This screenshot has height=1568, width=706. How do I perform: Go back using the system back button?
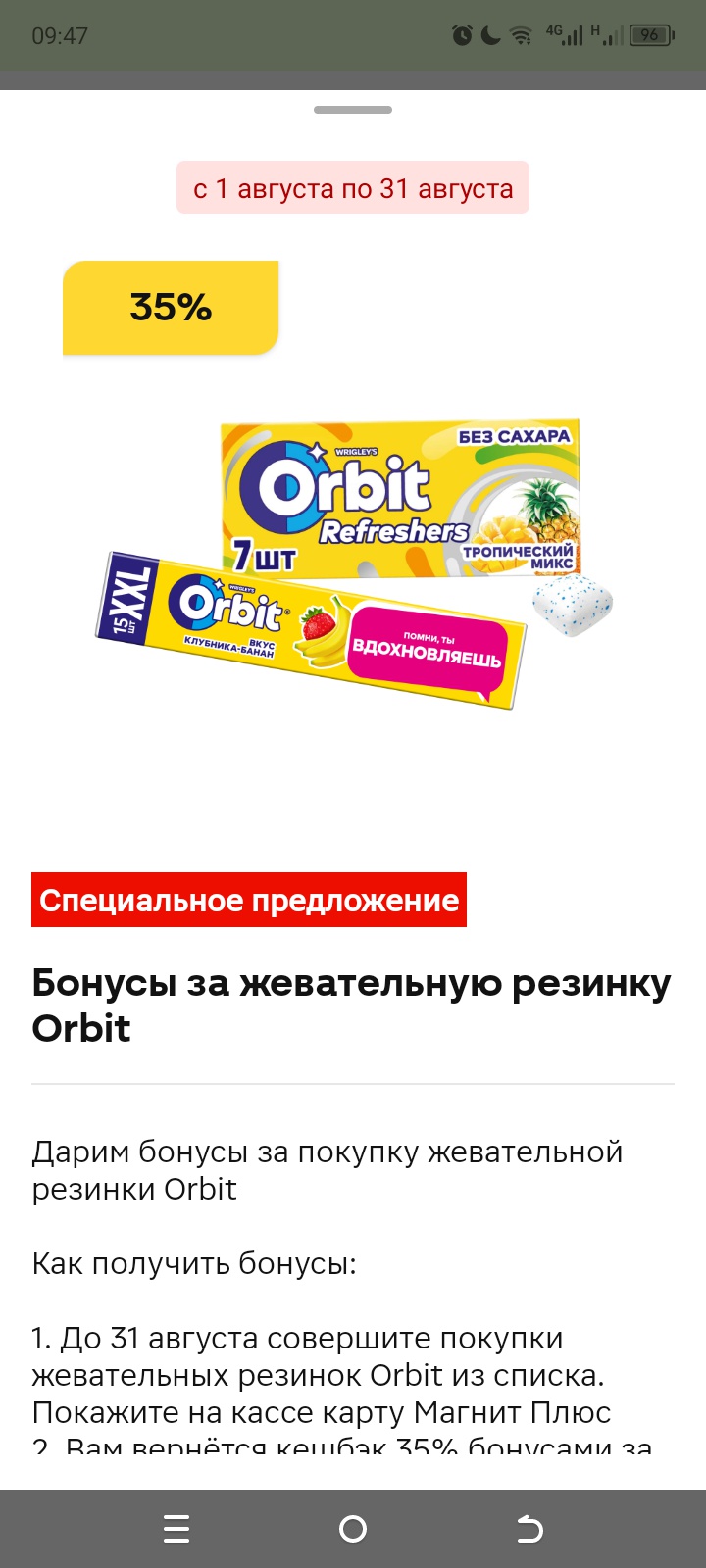529,1529
